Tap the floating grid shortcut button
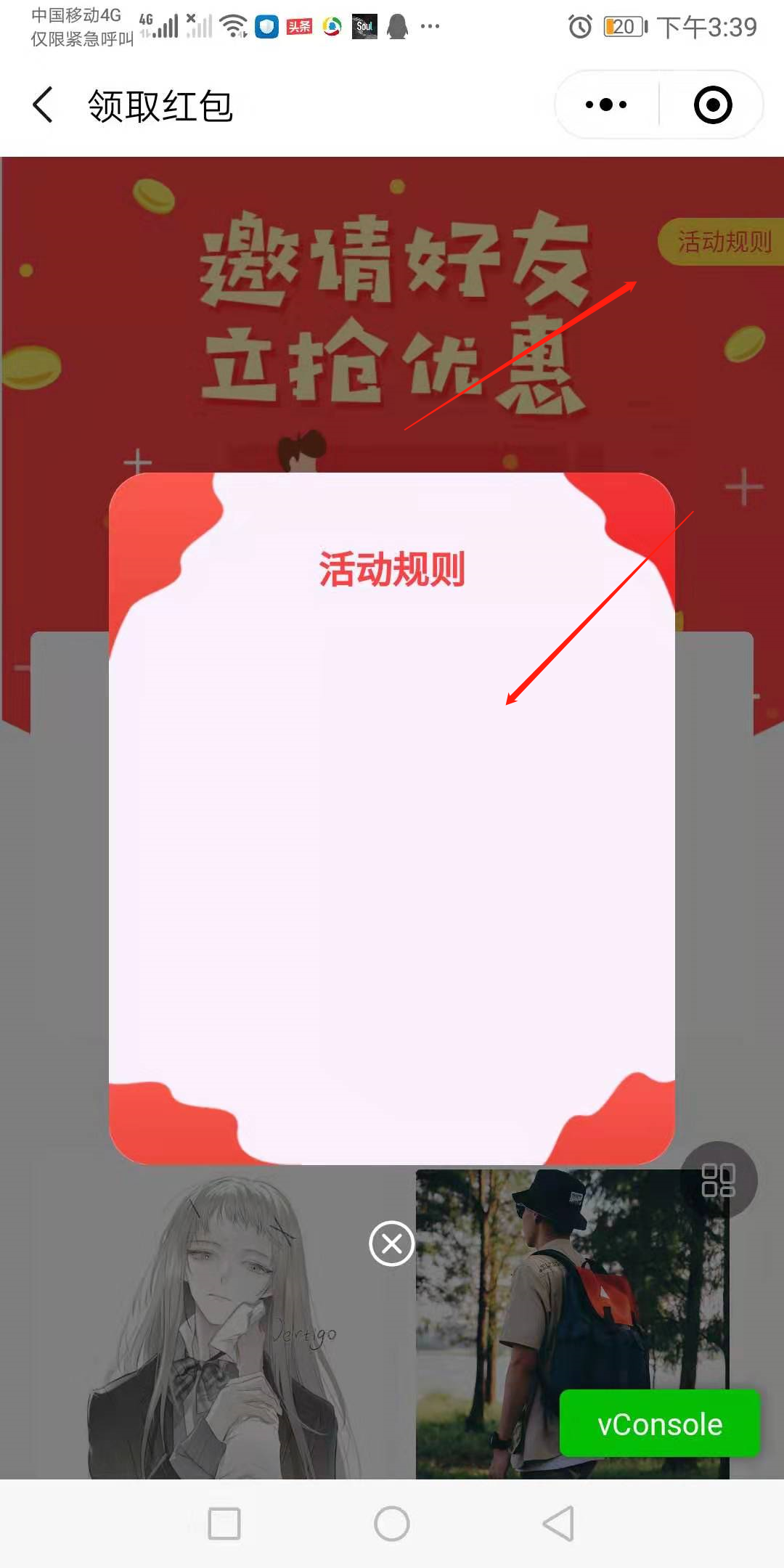784x1568 pixels. tap(718, 1180)
